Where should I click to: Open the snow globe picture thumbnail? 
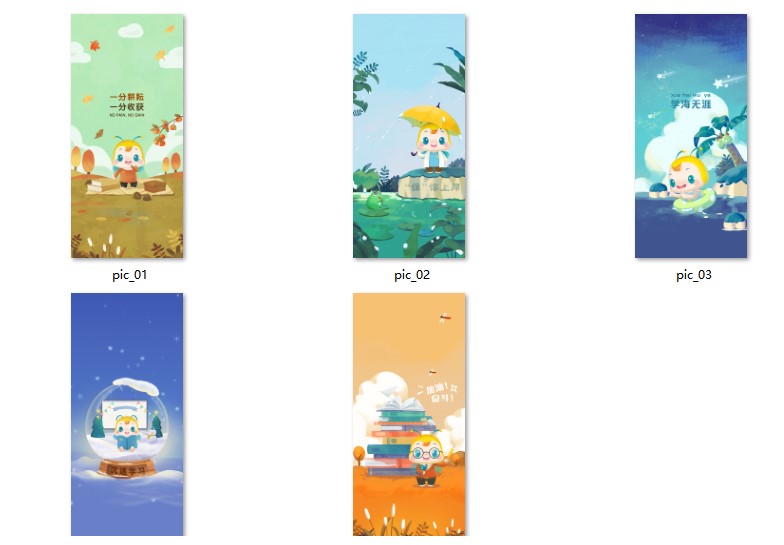coord(127,414)
